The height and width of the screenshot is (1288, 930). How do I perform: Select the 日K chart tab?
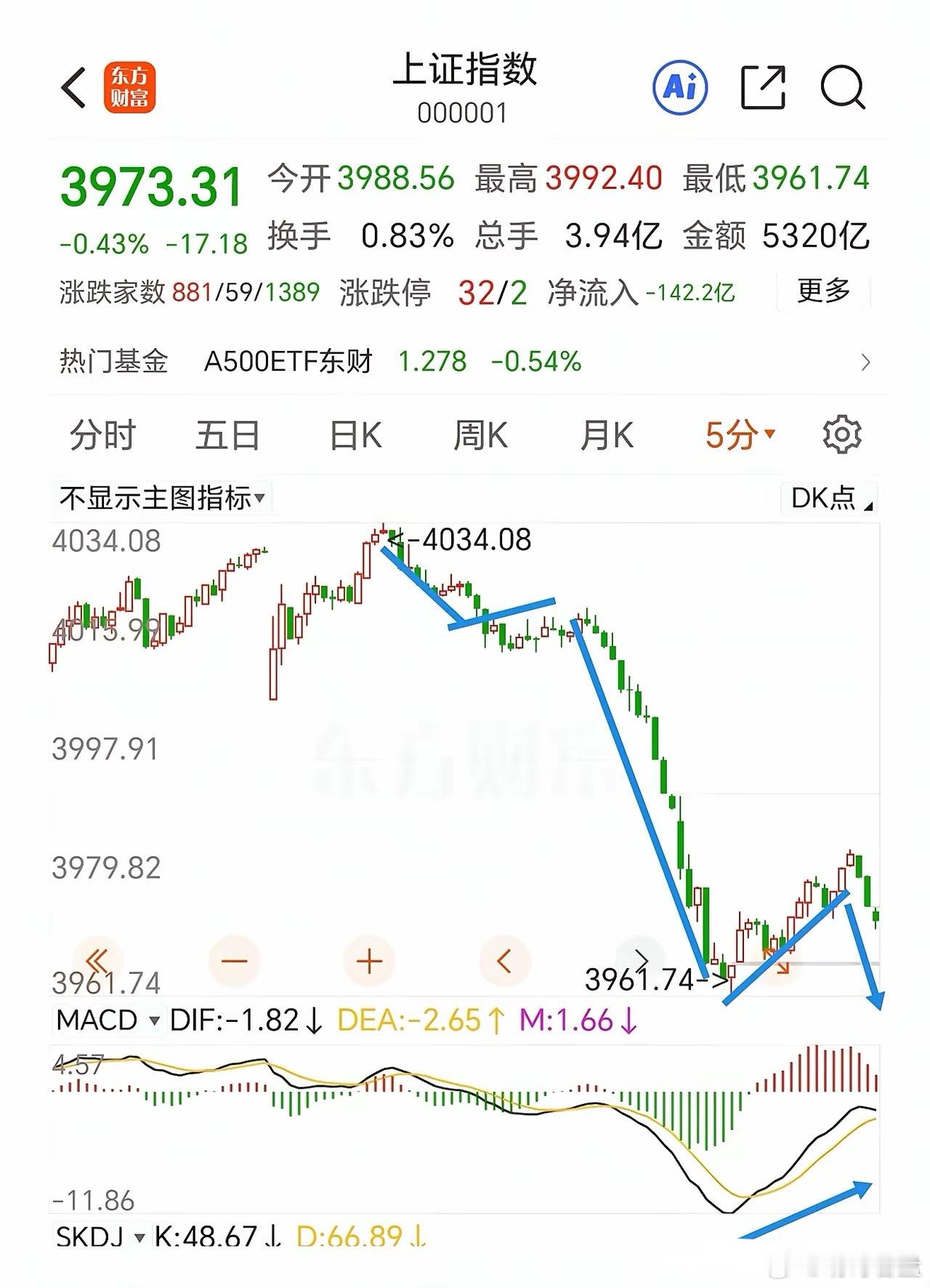355,435
